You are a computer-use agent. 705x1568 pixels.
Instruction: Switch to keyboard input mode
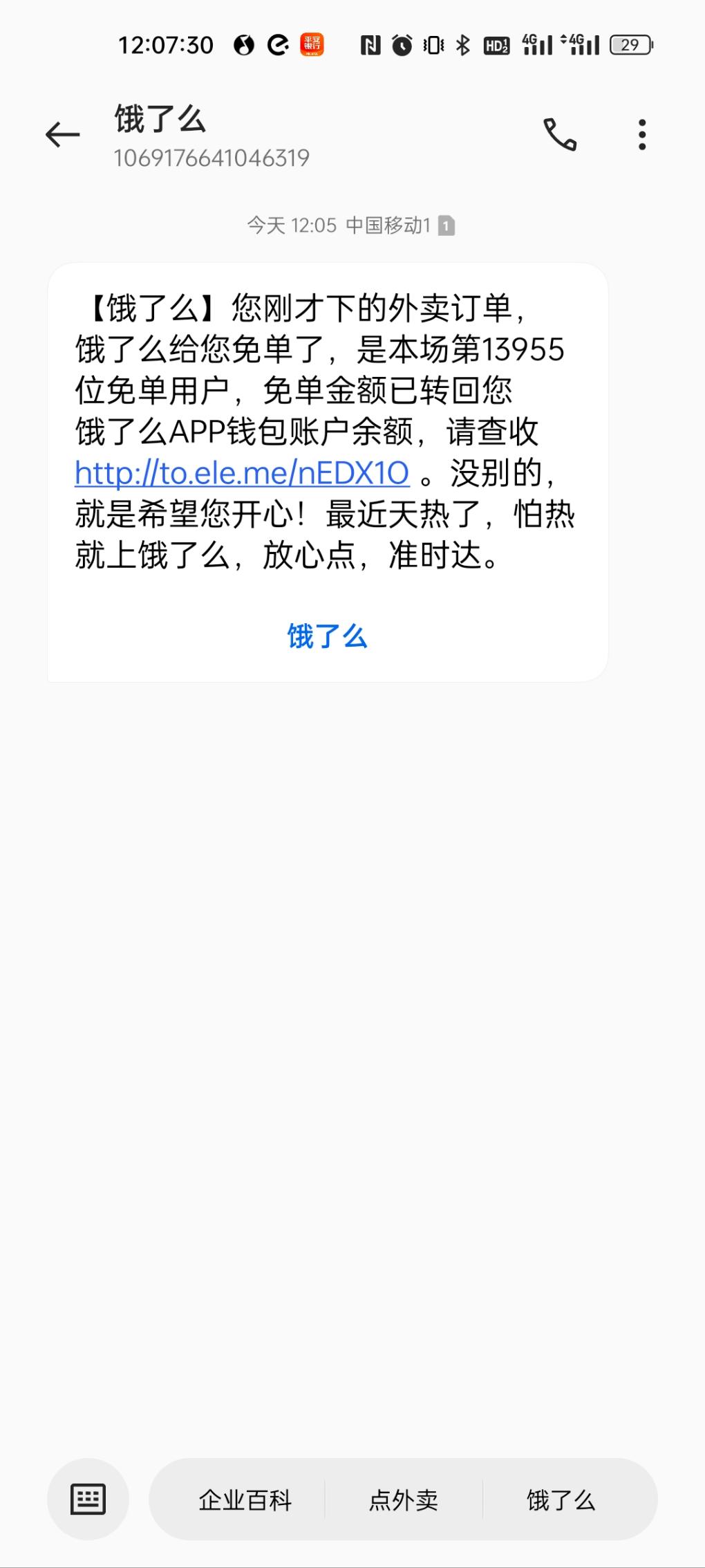(x=88, y=1500)
